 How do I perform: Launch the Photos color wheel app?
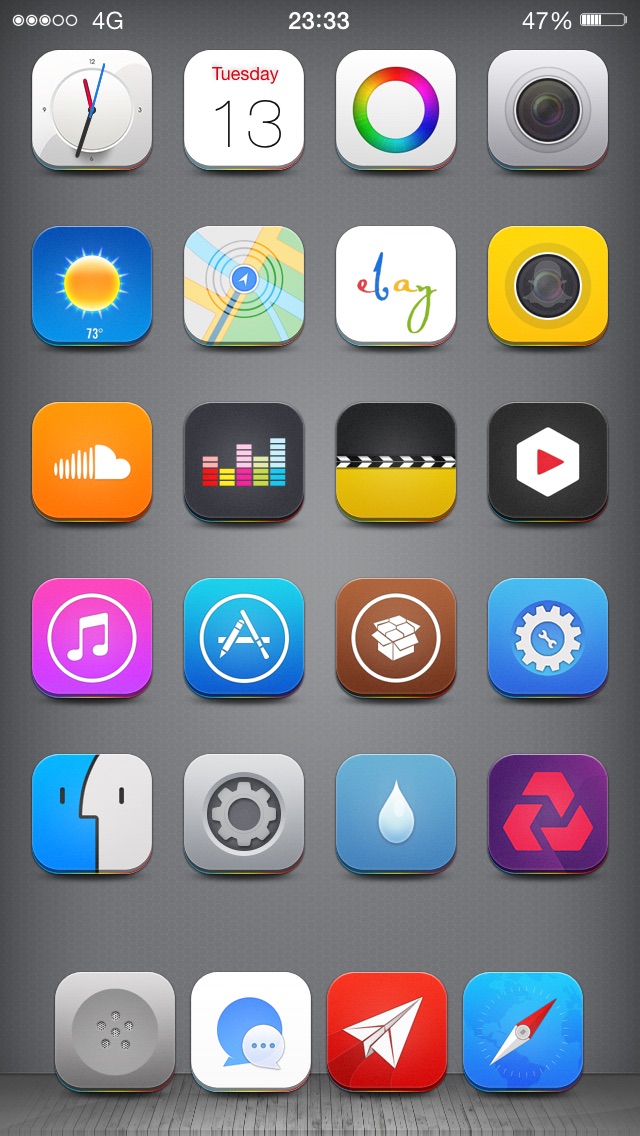click(396, 109)
